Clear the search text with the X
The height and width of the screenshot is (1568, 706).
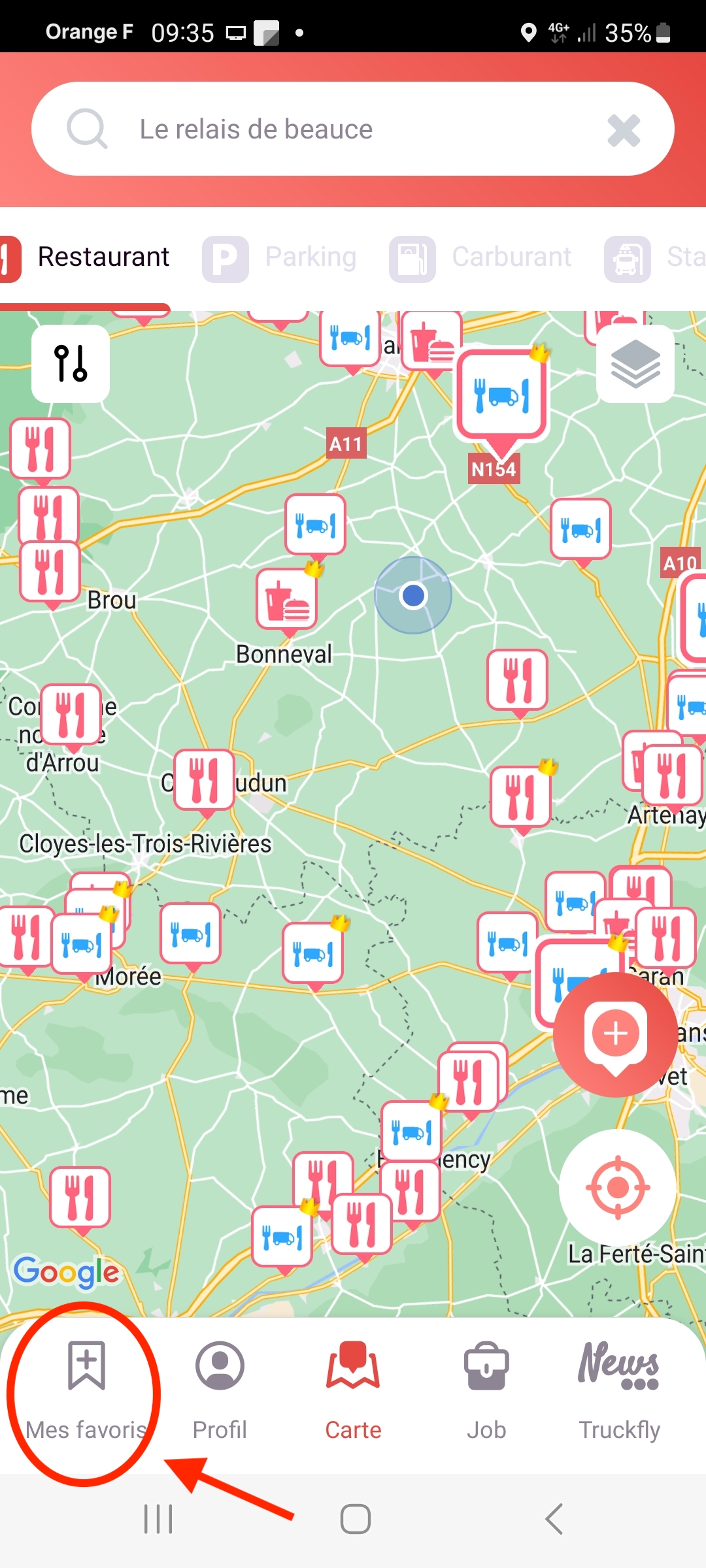tap(623, 130)
